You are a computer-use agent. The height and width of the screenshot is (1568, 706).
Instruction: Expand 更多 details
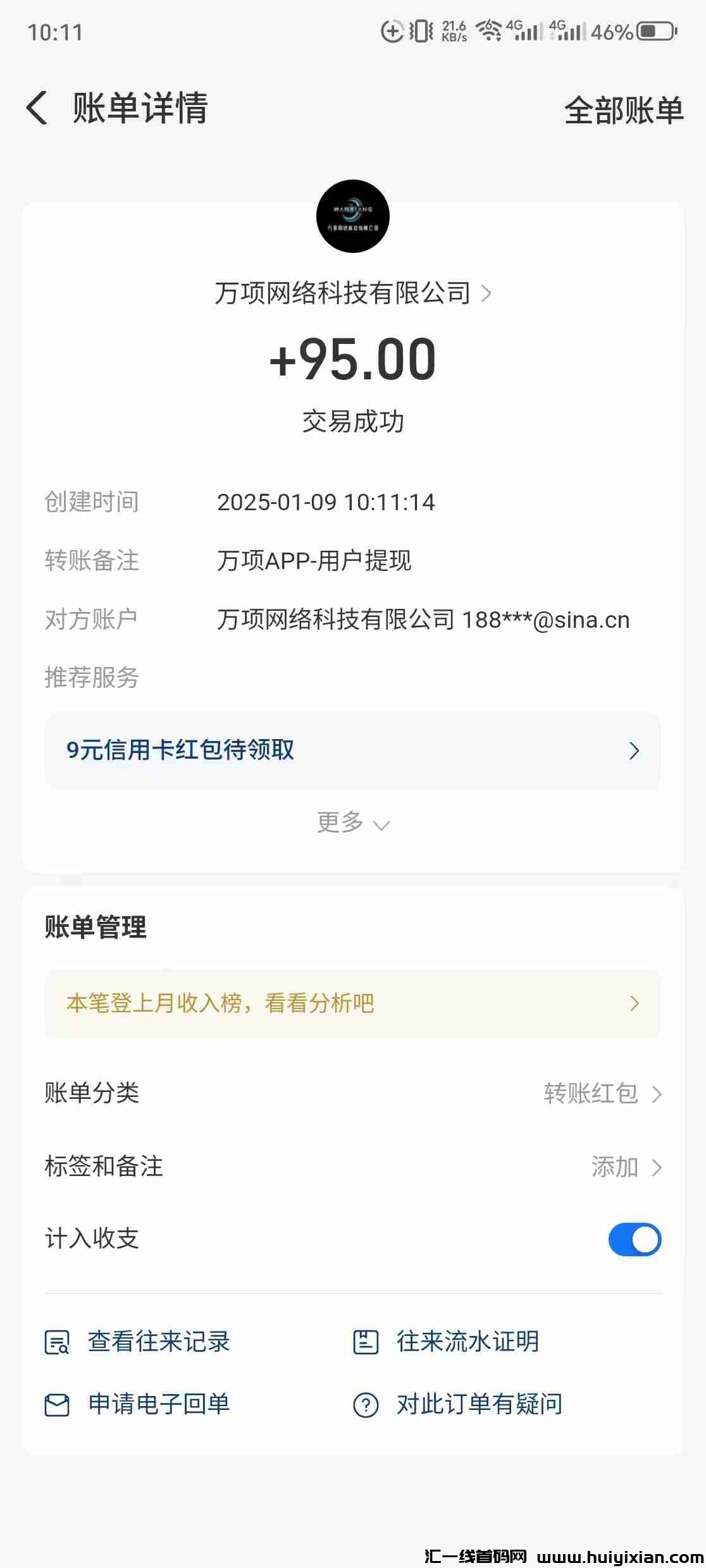tap(352, 823)
